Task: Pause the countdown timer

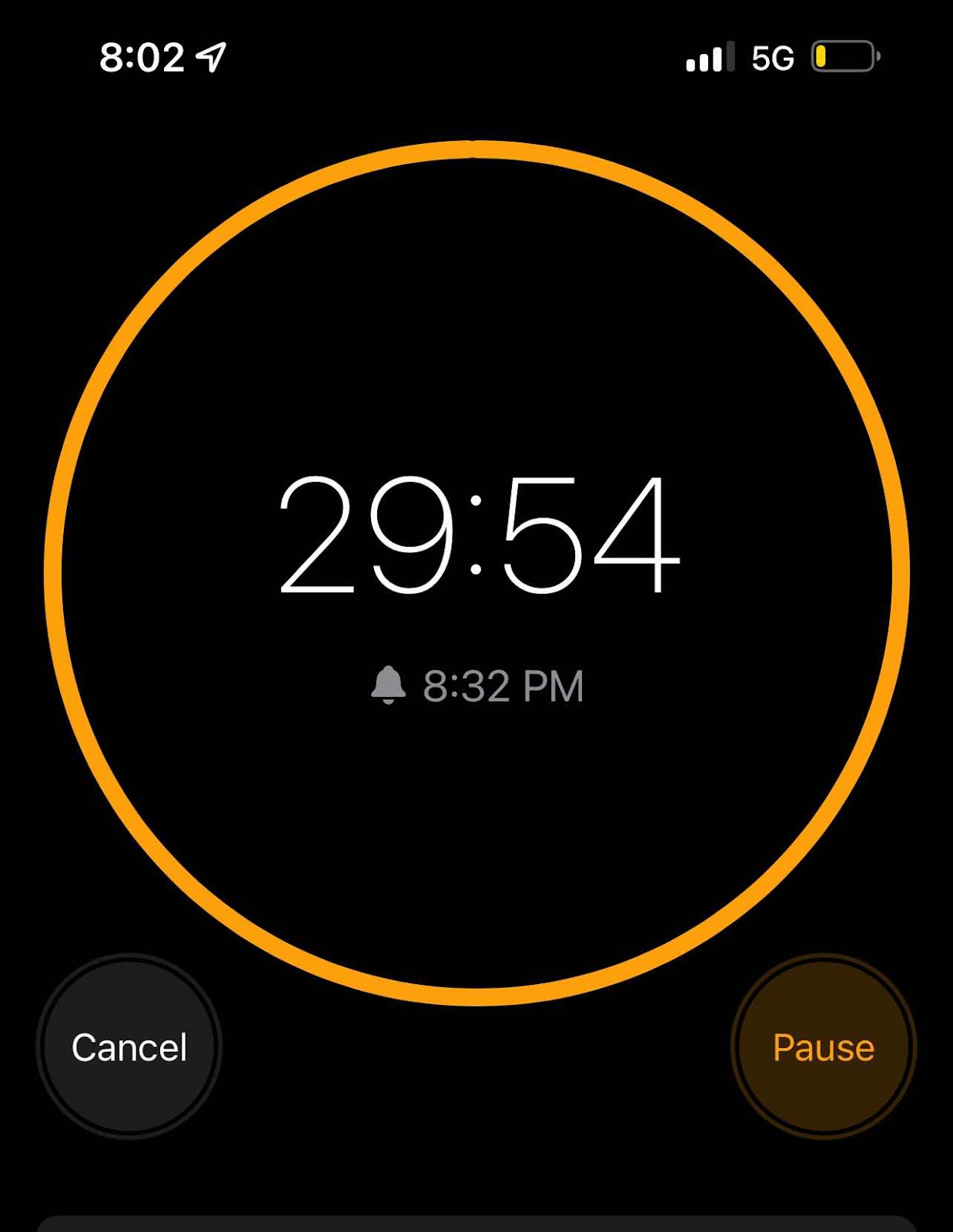Action: coord(823,1047)
